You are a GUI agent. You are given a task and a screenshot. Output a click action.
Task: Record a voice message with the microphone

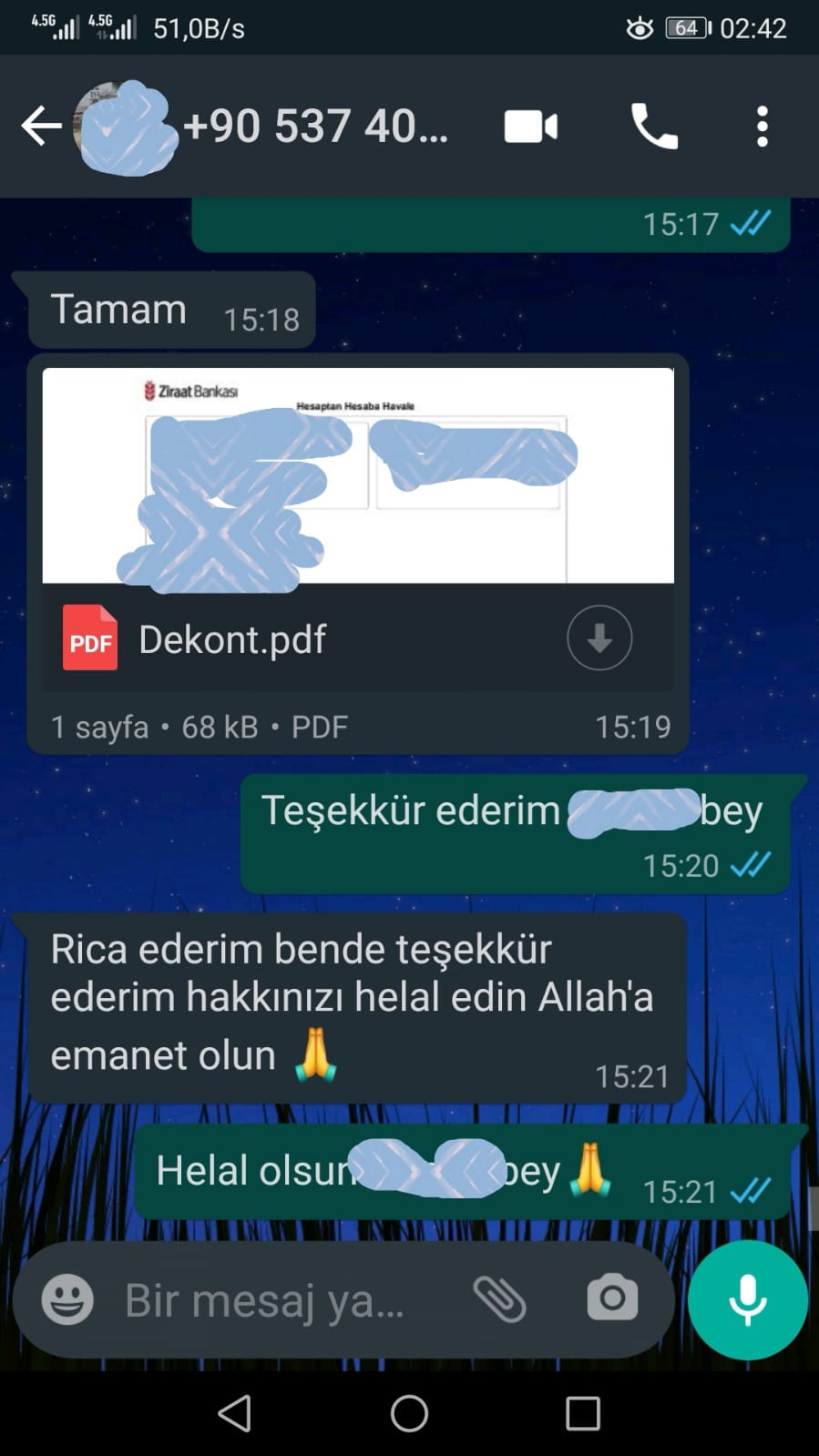point(748,1299)
